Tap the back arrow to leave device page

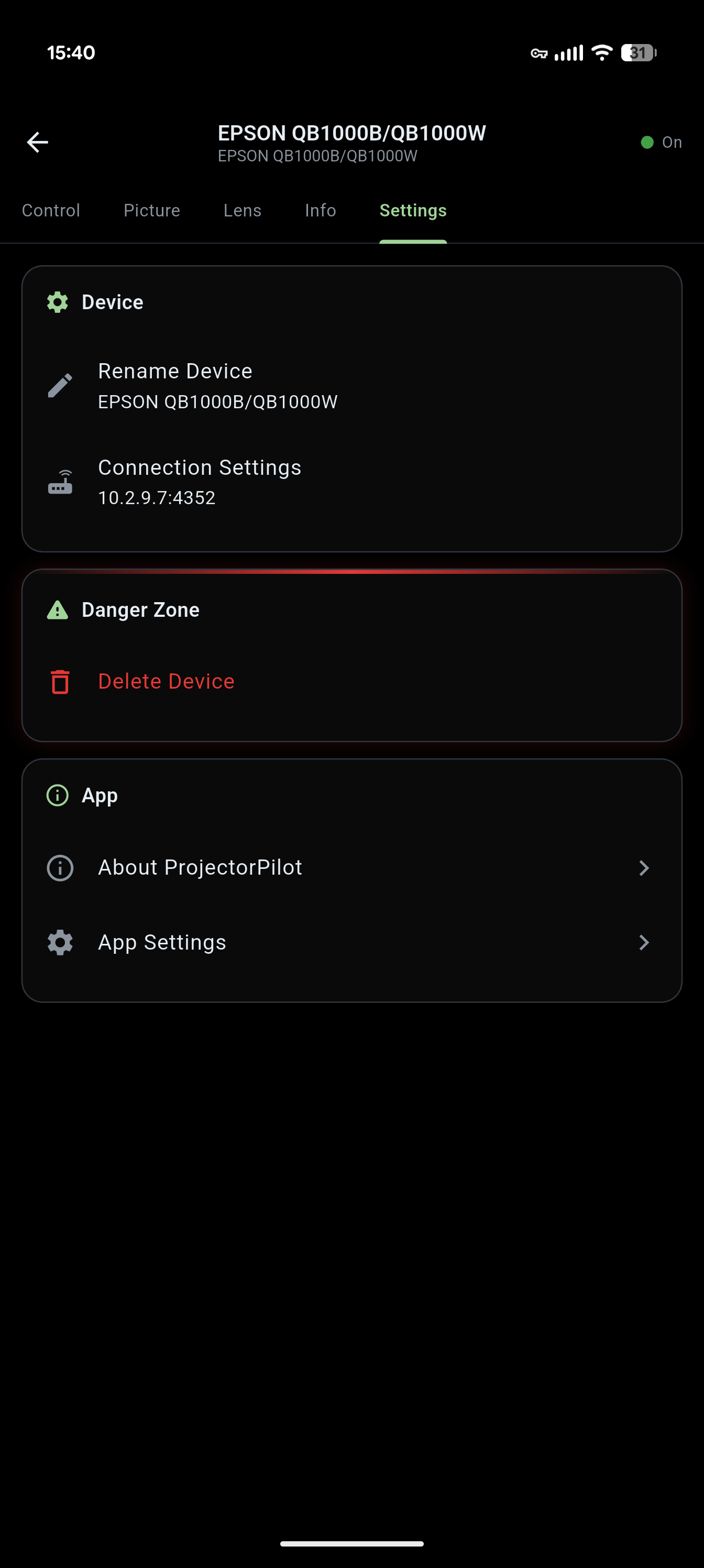(x=38, y=142)
